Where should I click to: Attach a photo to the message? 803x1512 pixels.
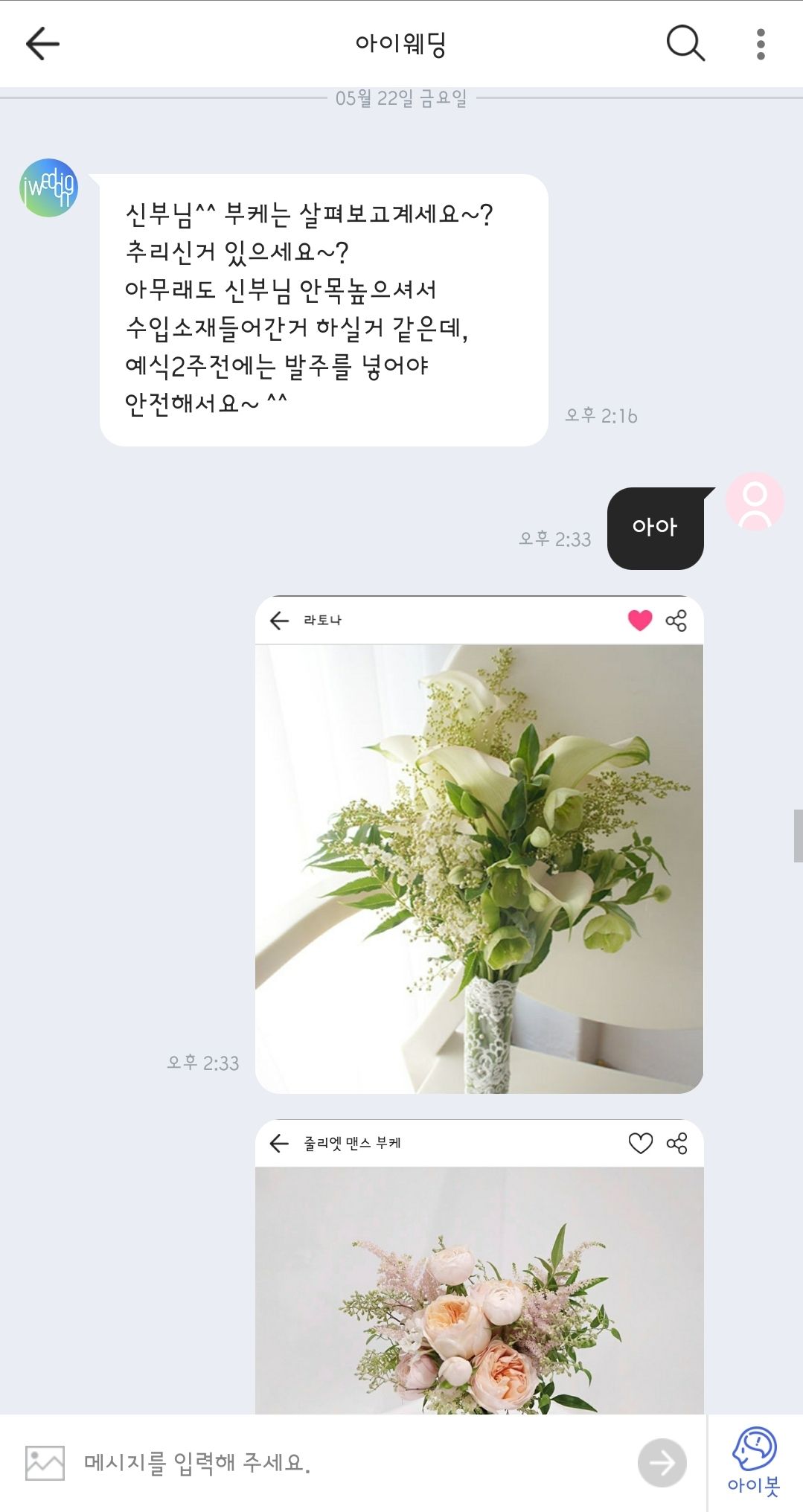45,1463
